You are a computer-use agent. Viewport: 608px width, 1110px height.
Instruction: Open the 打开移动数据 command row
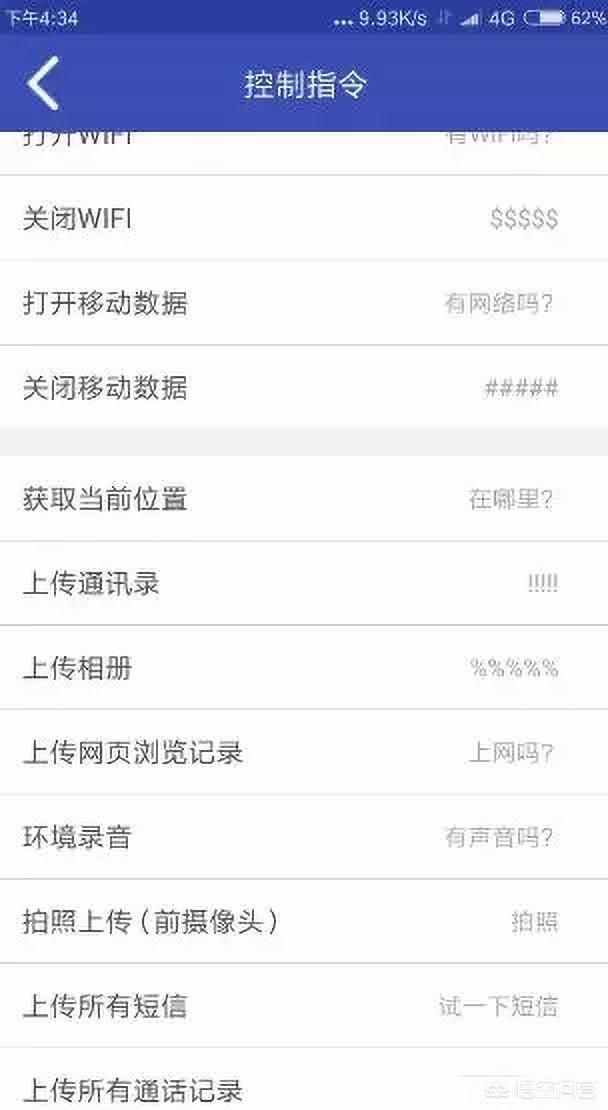coord(304,303)
